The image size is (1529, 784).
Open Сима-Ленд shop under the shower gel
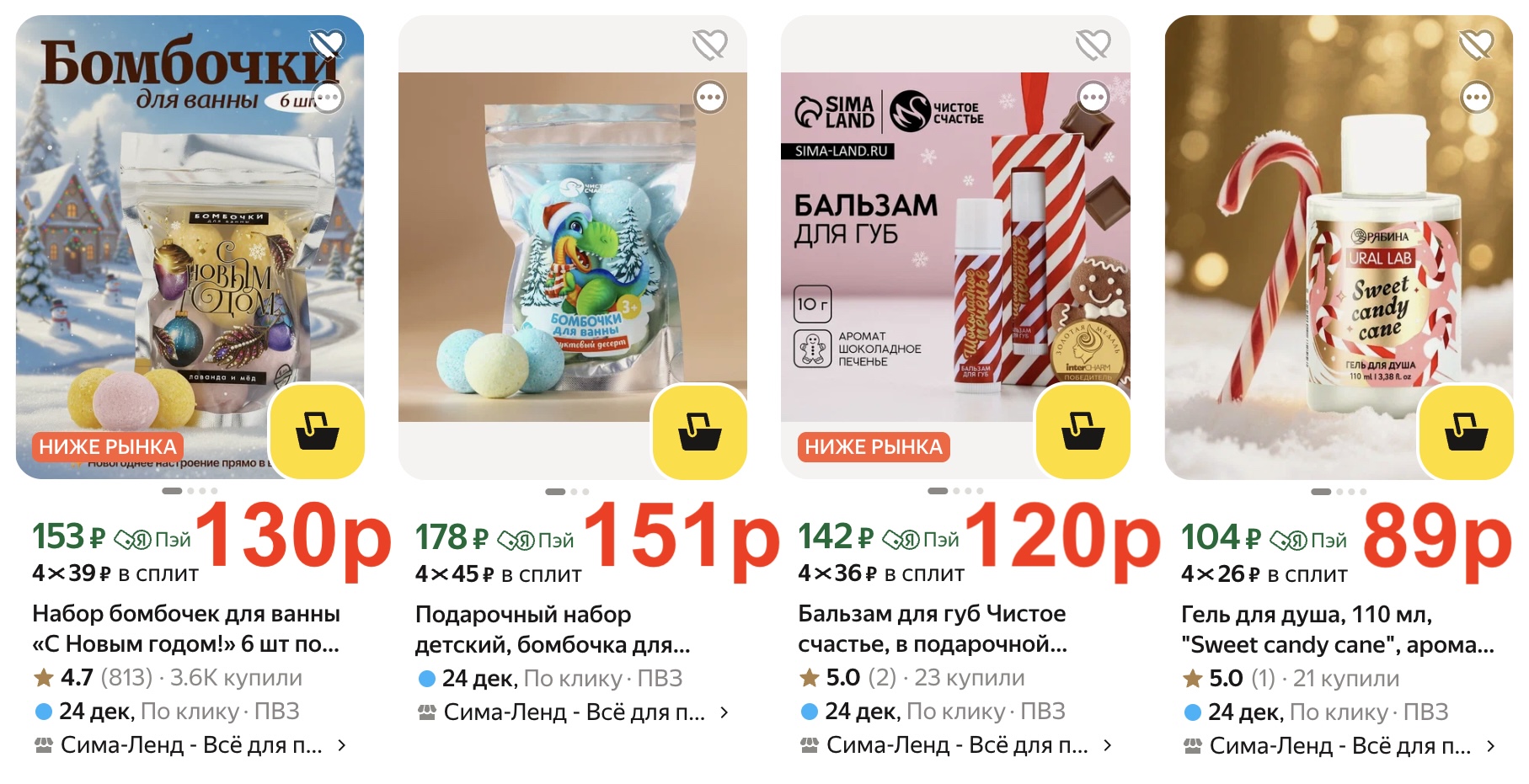(x=1340, y=746)
